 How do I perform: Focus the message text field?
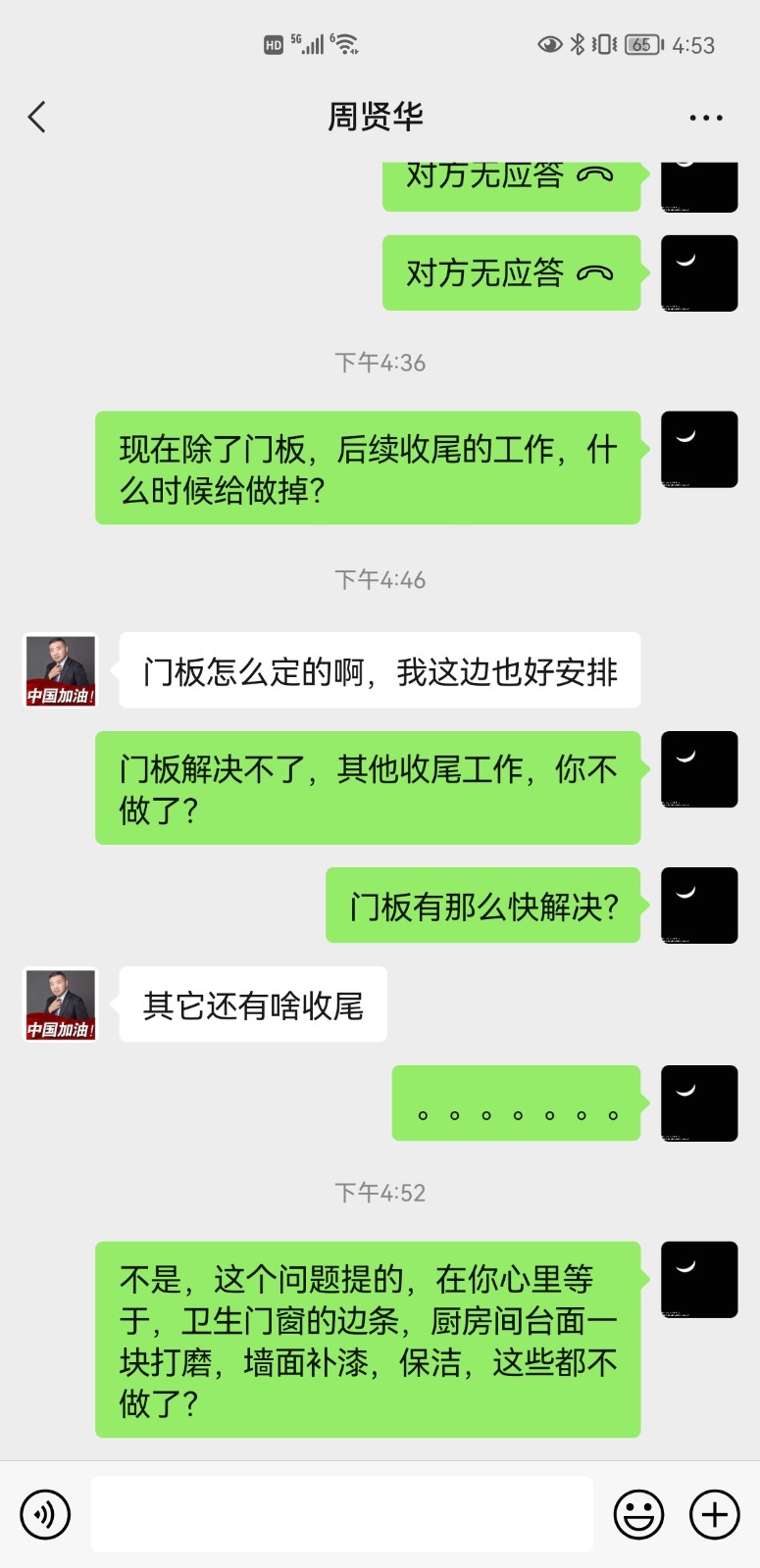click(341, 1514)
